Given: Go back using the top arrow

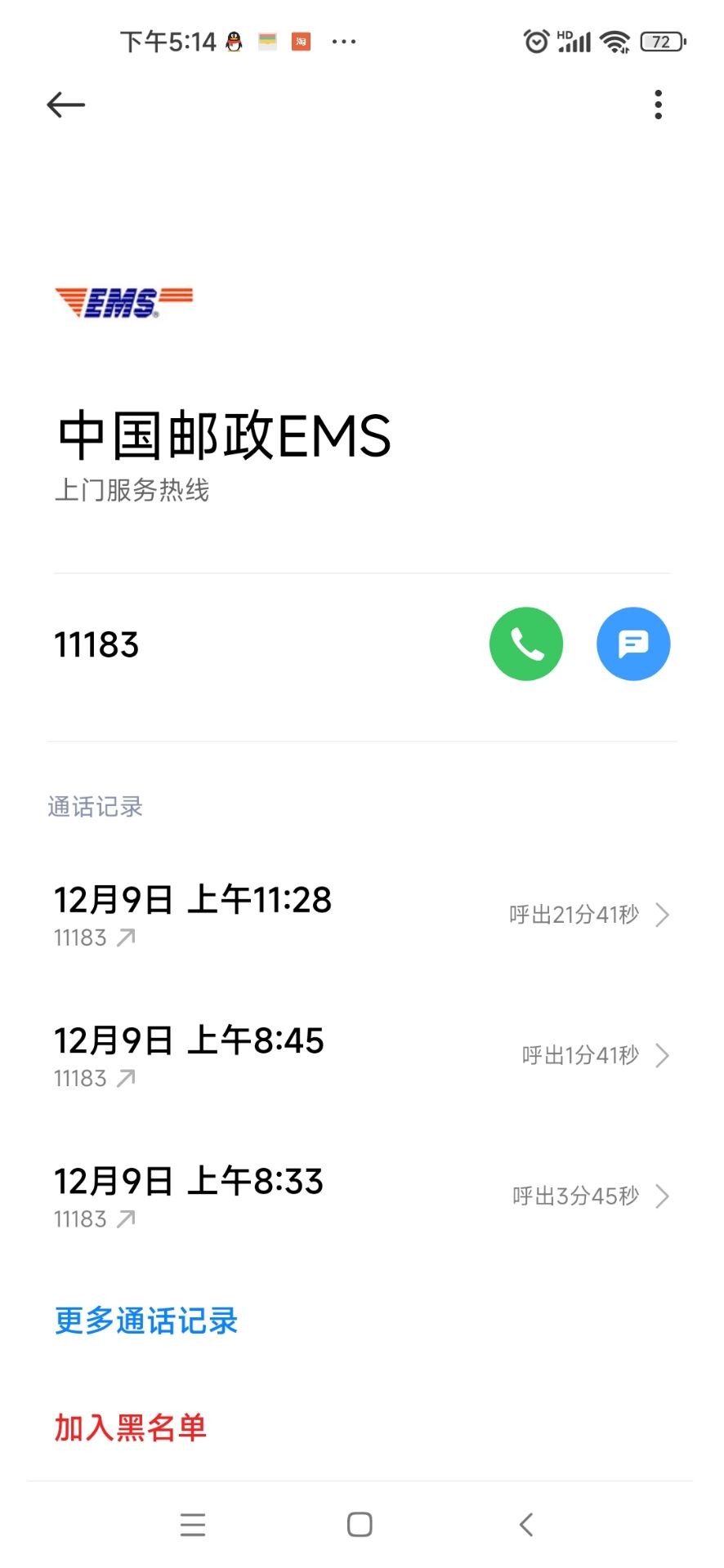Looking at the screenshot, I should (65, 105).
